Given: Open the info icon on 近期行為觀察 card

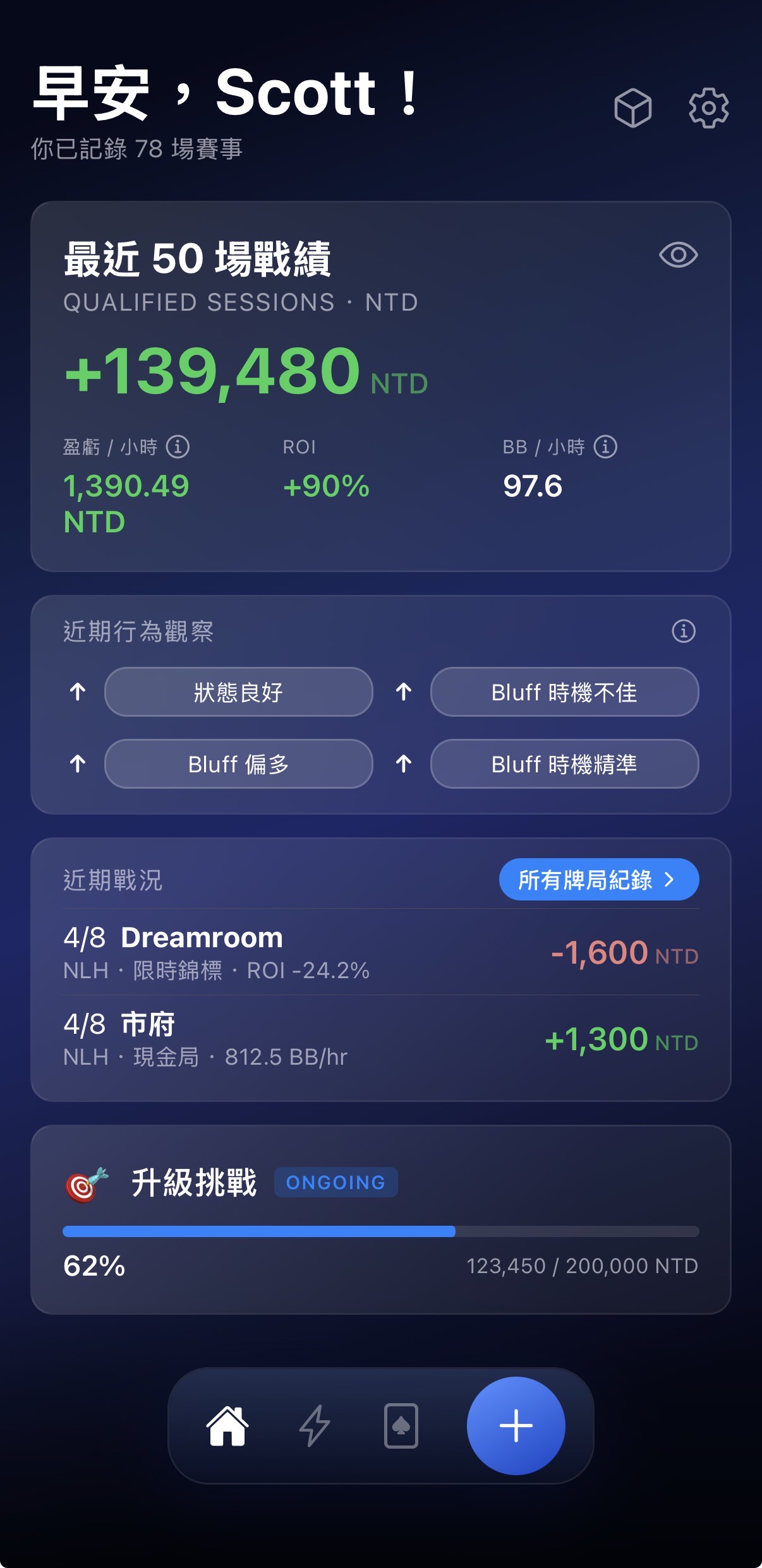Looking at the screenshot, I should click(x=682, y=631).
